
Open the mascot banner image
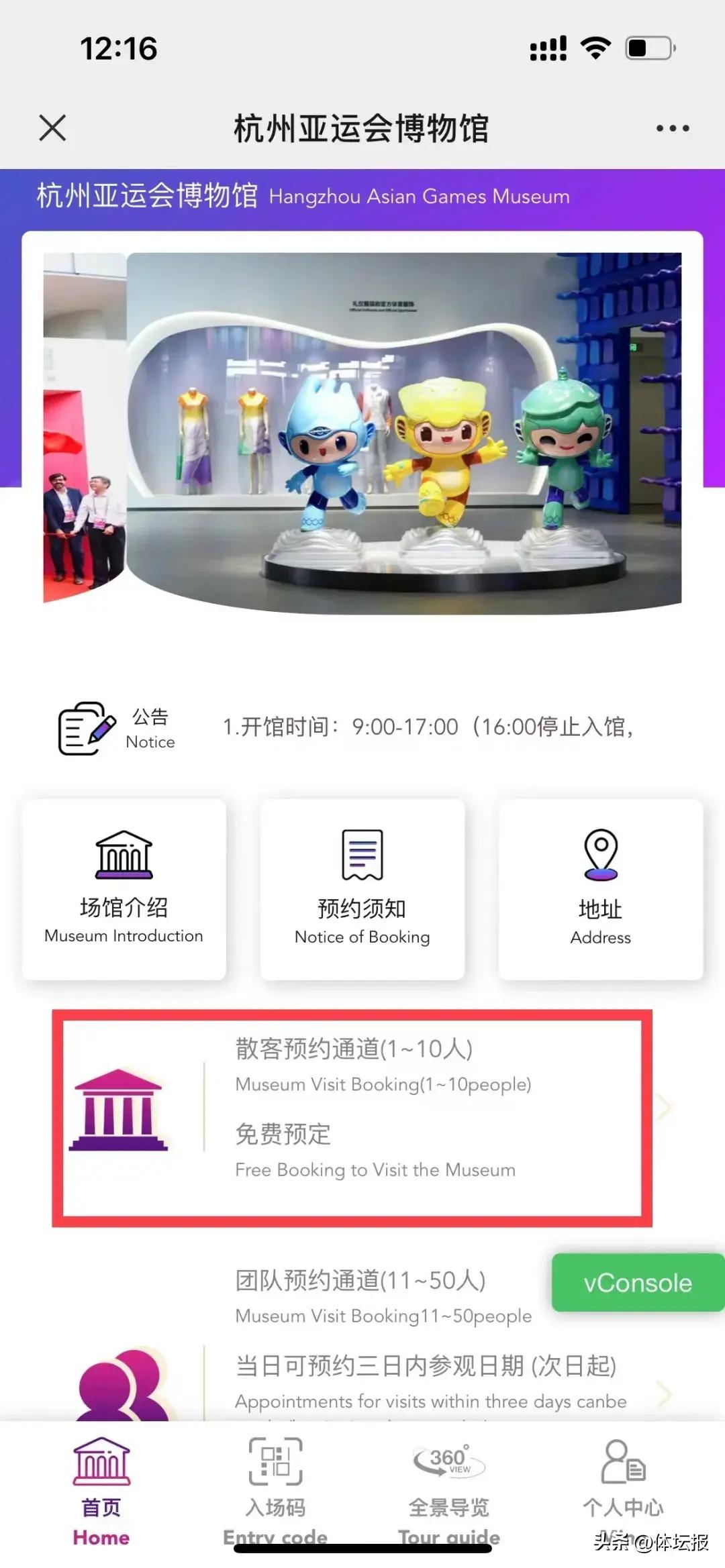(x=362, y=433)
